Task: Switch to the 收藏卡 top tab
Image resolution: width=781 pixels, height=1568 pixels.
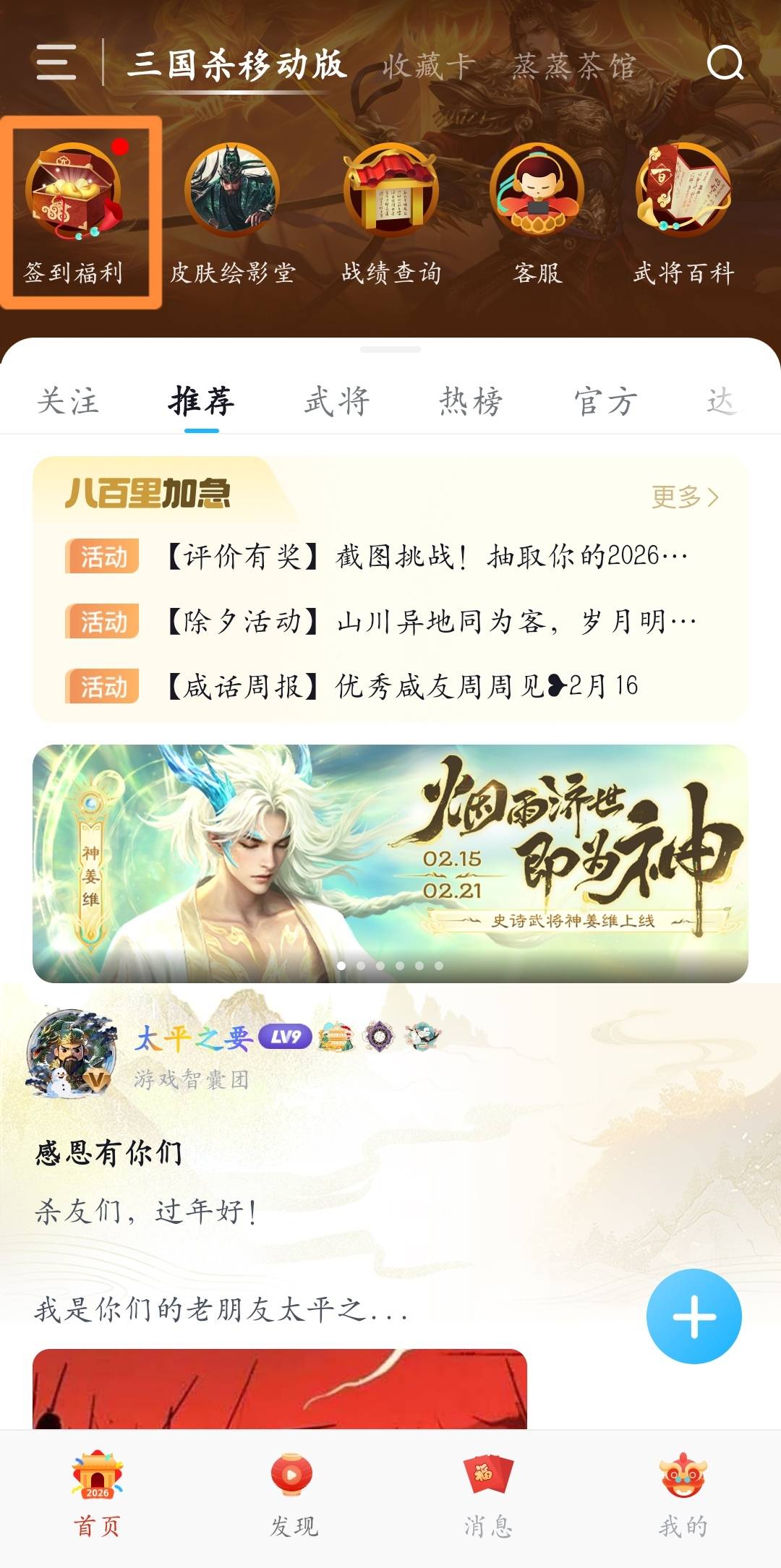Action: click(x=428, y=67)
